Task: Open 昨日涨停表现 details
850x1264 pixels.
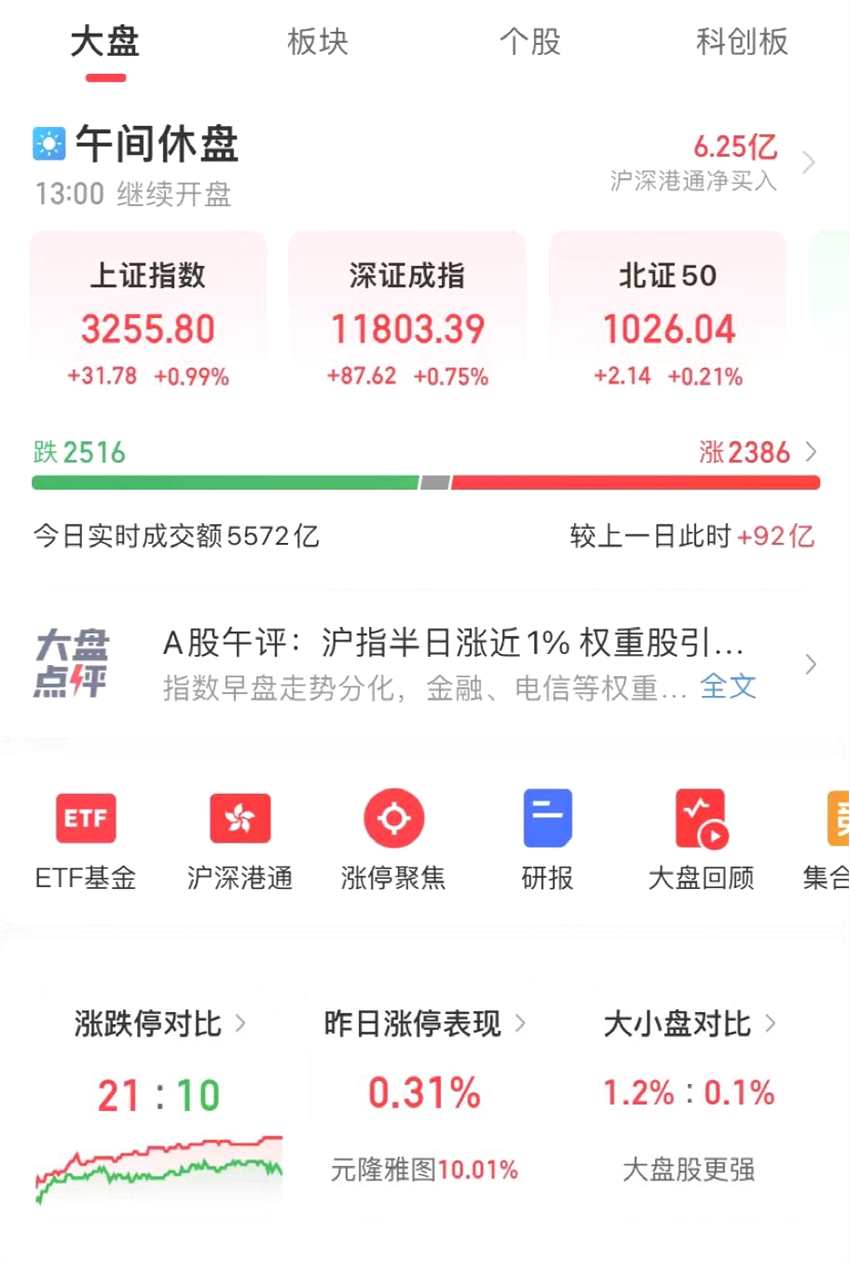Action: coord(425,1024)
